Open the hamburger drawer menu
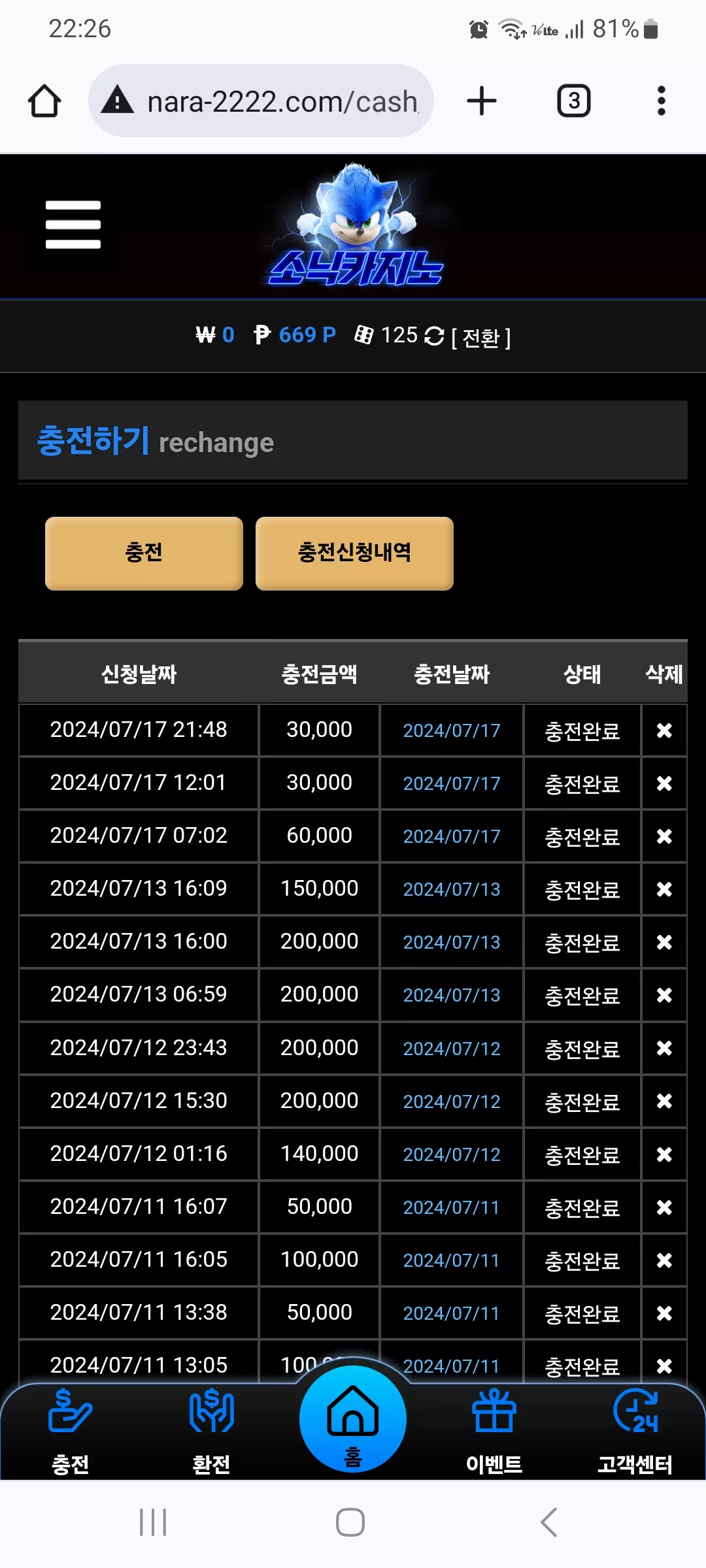The height and width of the screenshot is (1568, 706). coord(73,225)
